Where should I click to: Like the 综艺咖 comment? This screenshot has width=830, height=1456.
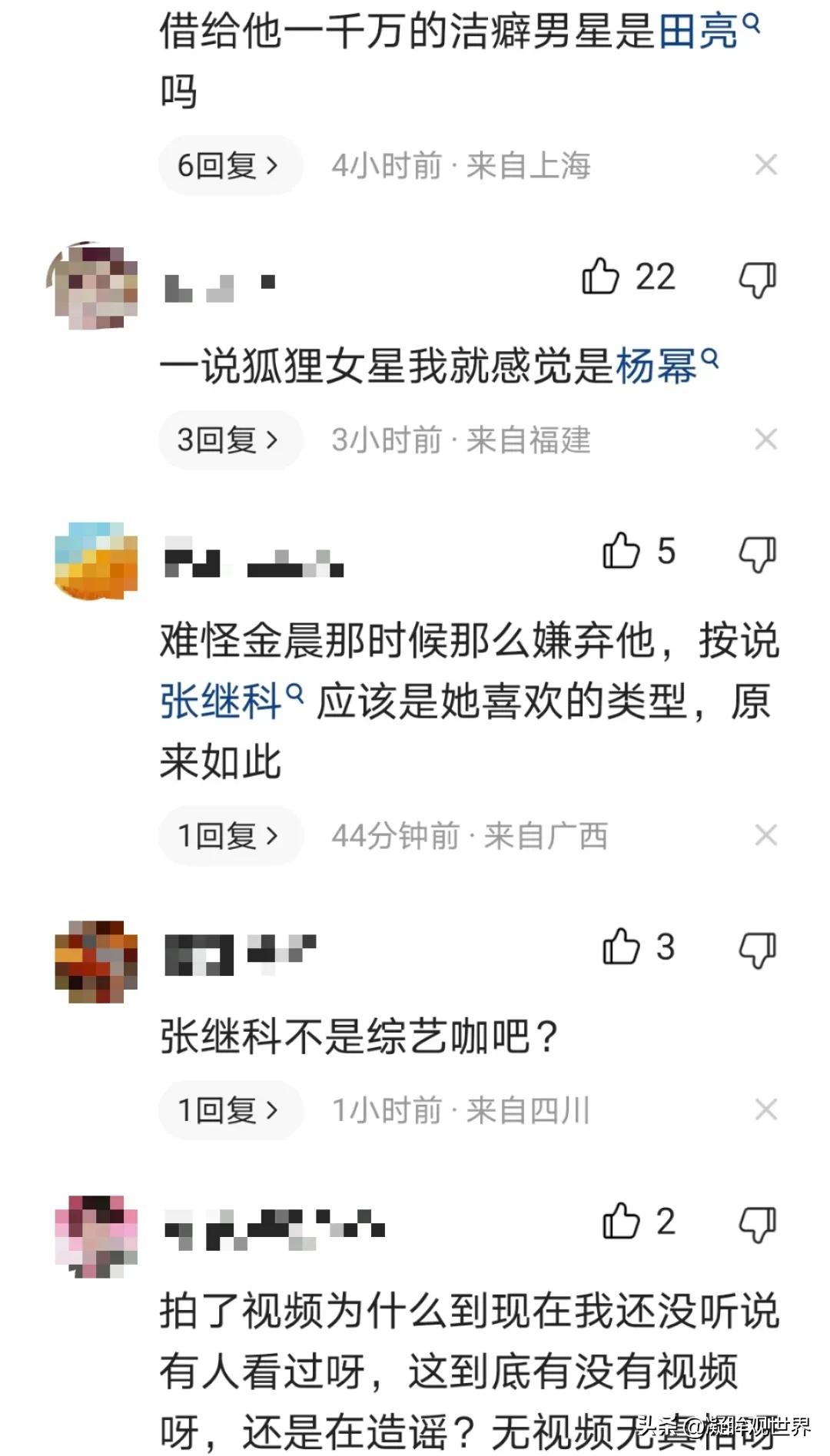[622, 947]
